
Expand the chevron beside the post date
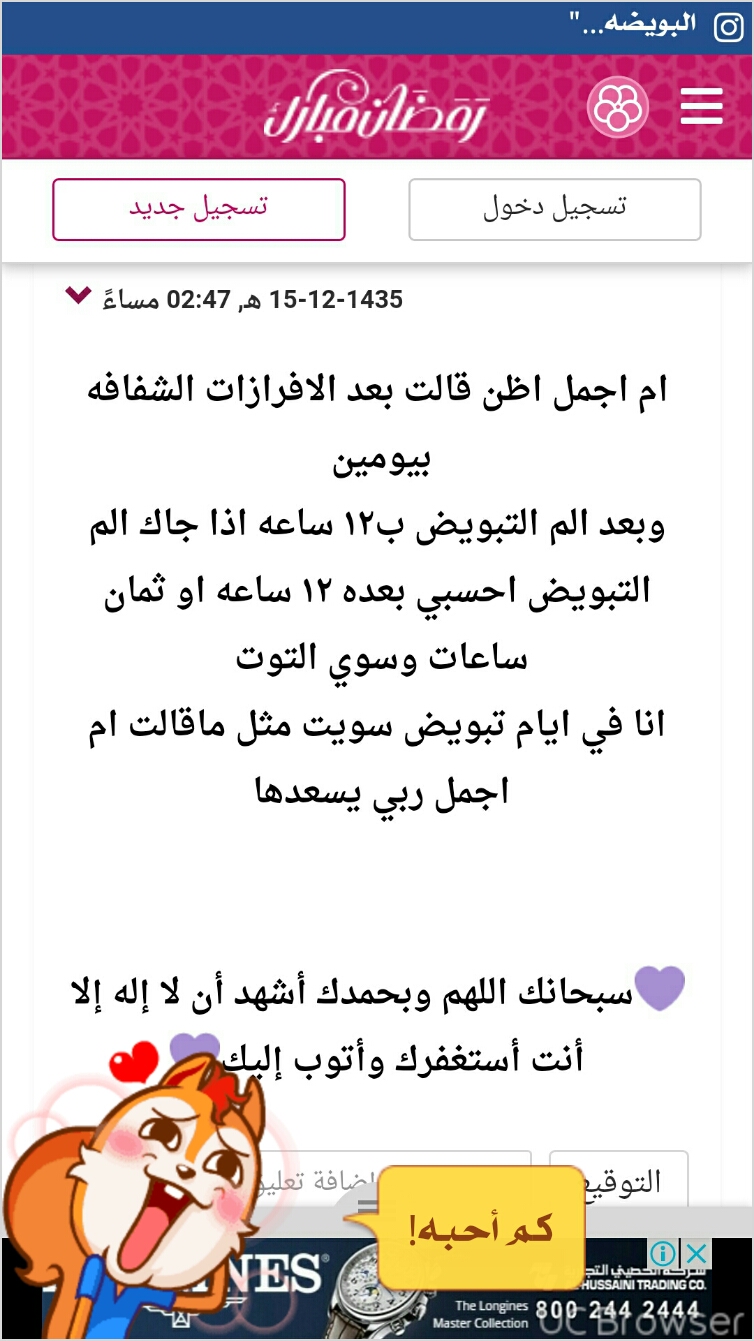click(x=78, y=294)
